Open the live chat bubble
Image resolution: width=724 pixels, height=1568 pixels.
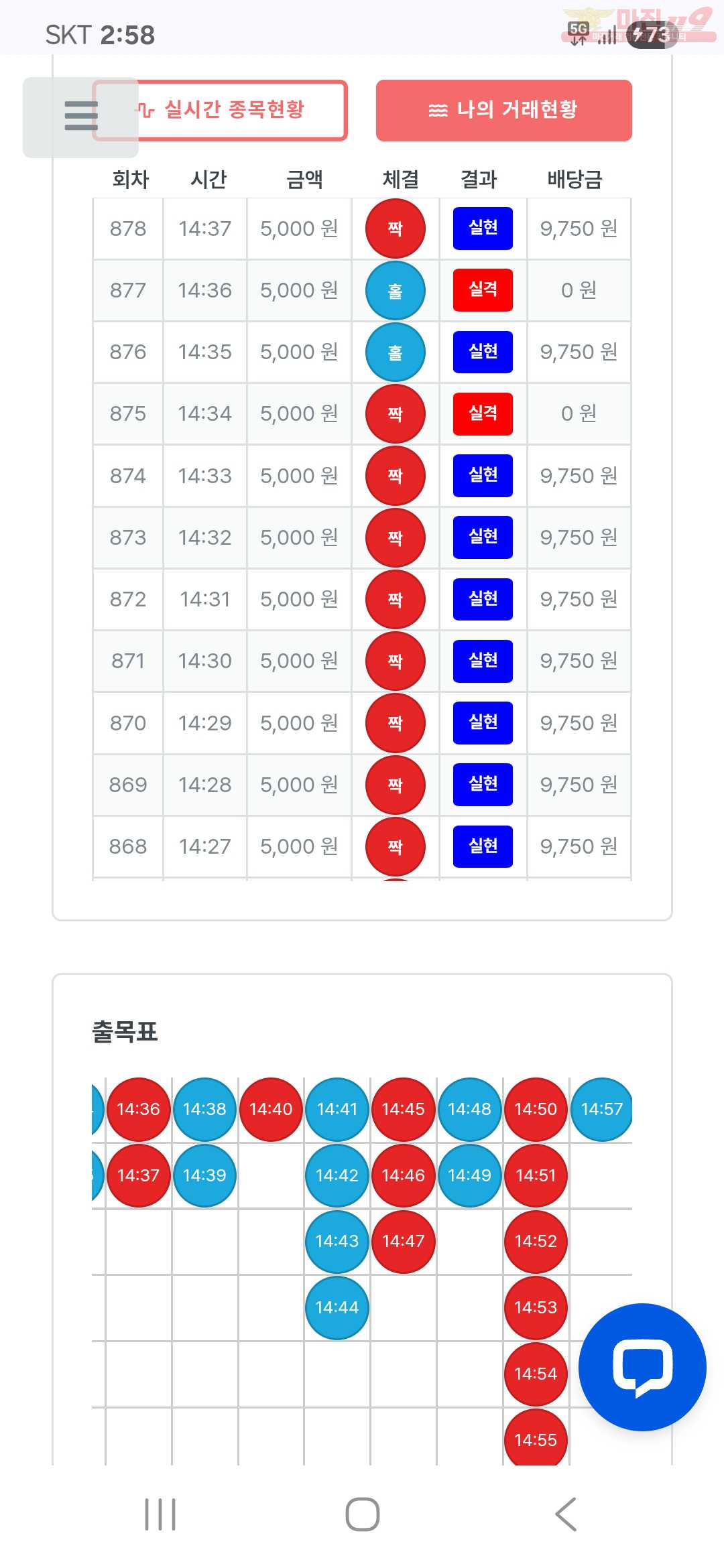coord(642,1367)
